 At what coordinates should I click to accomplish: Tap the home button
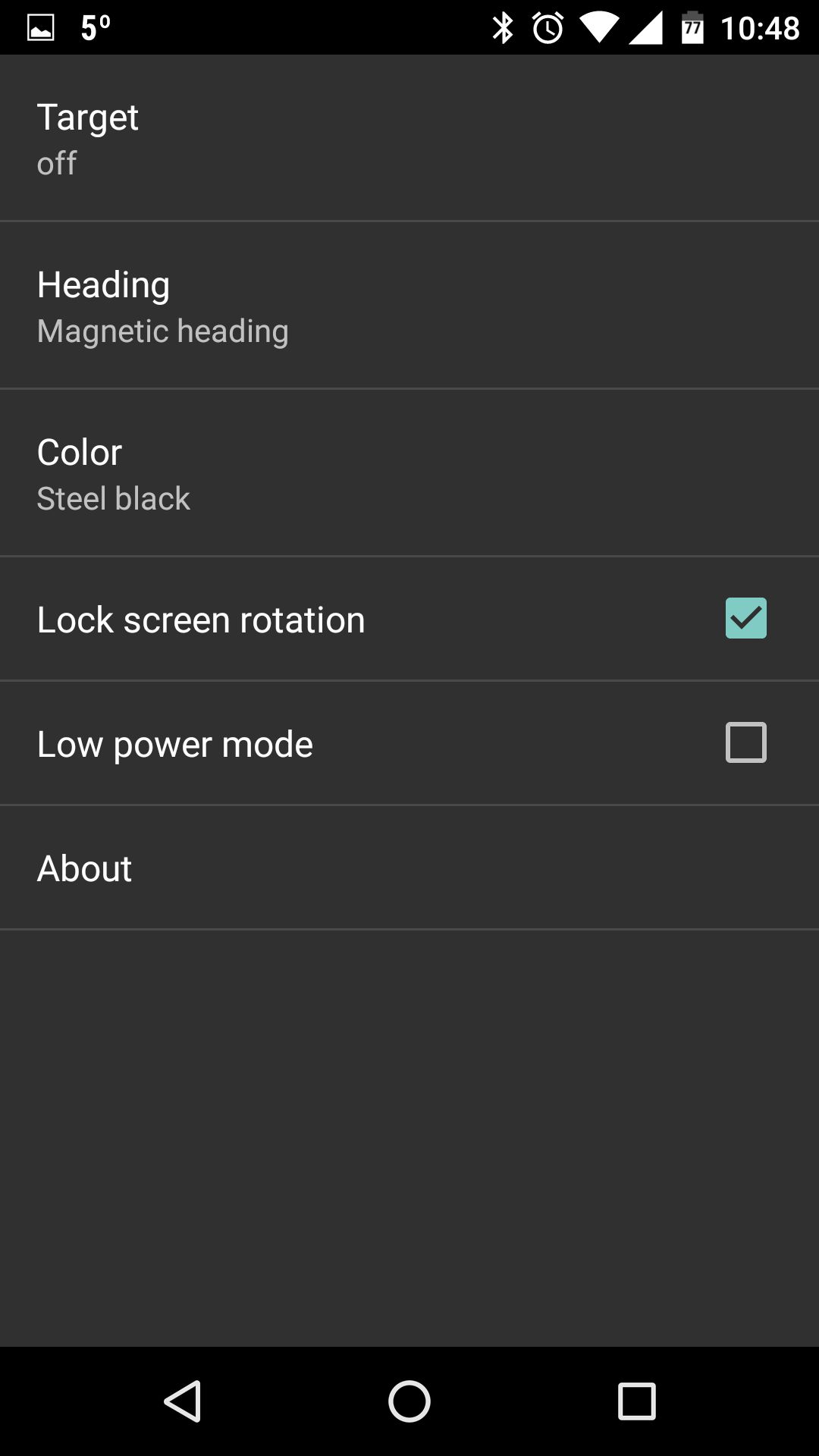pyautogui.click(x=409, y=1401)
